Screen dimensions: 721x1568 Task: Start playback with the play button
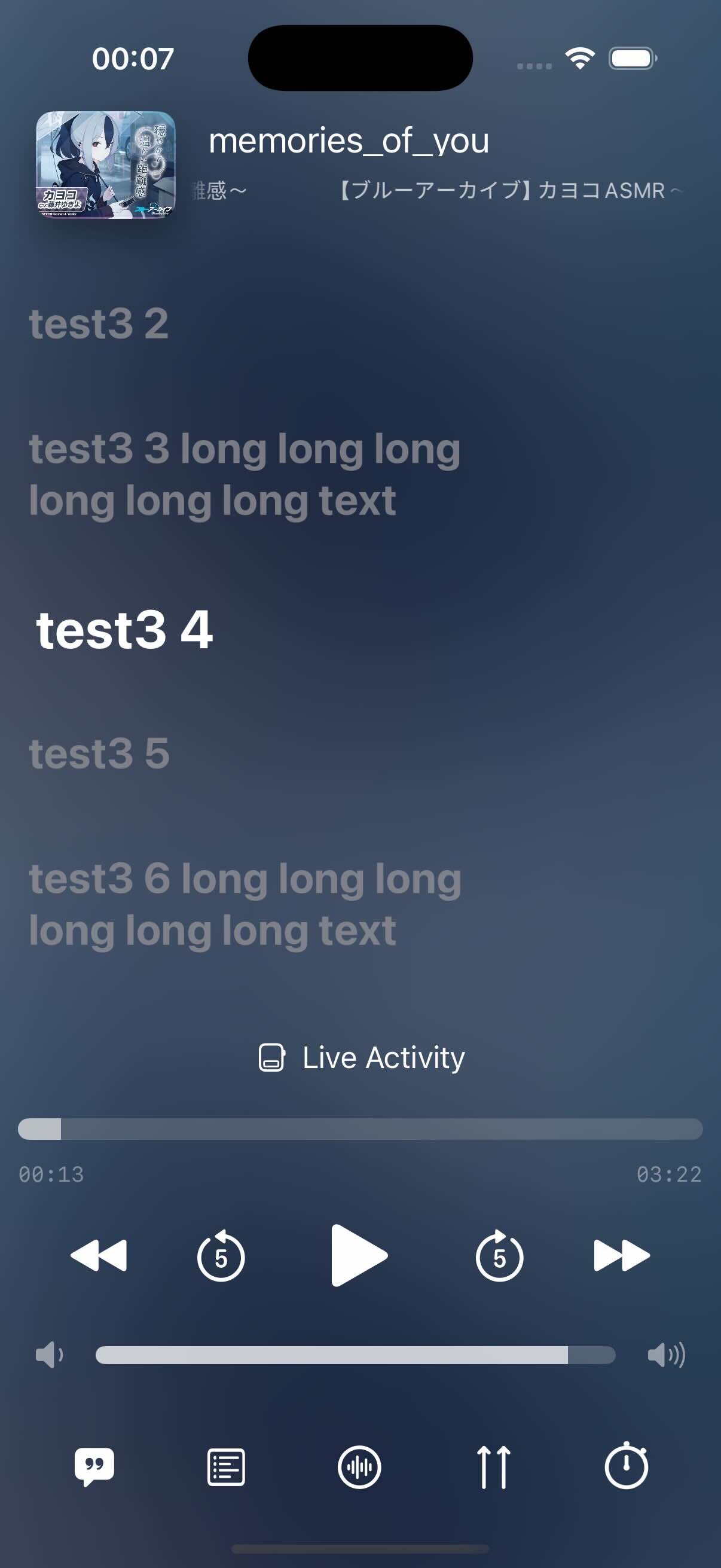[x=359, y=1255]
